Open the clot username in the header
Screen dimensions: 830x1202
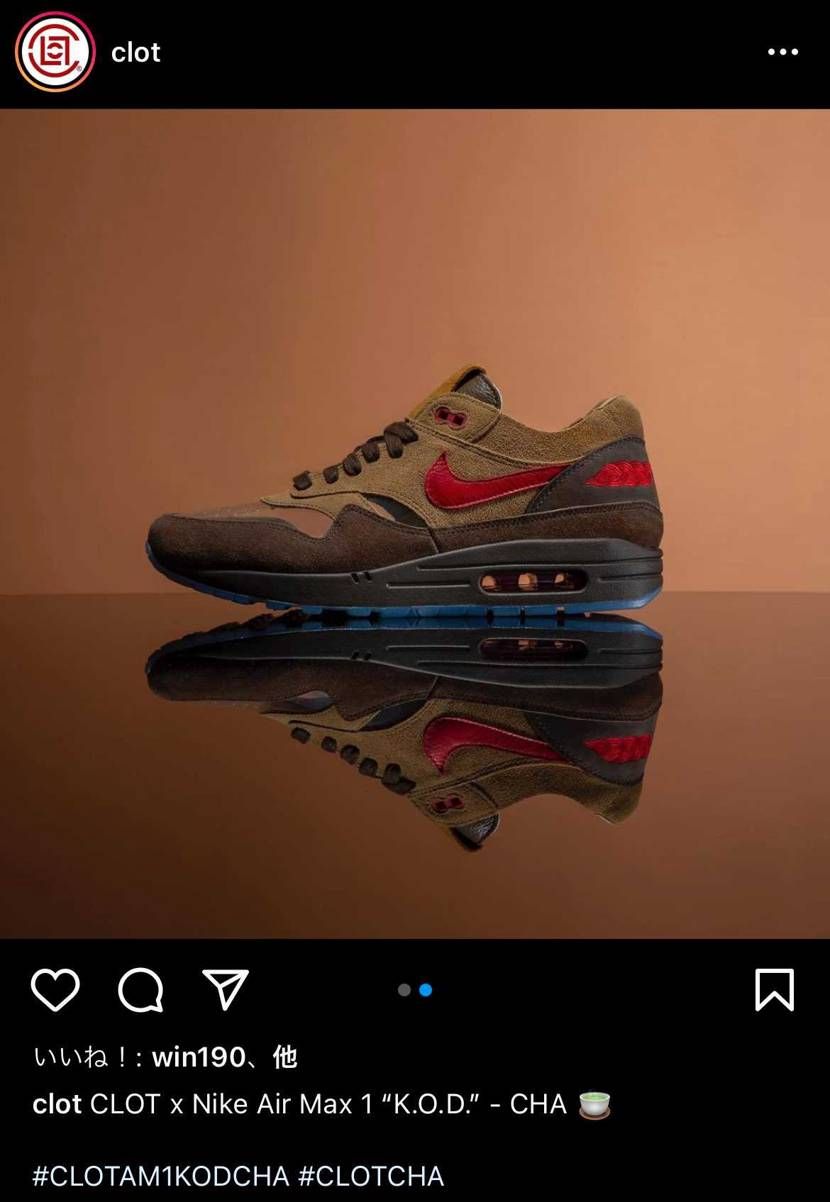(136, 53)
